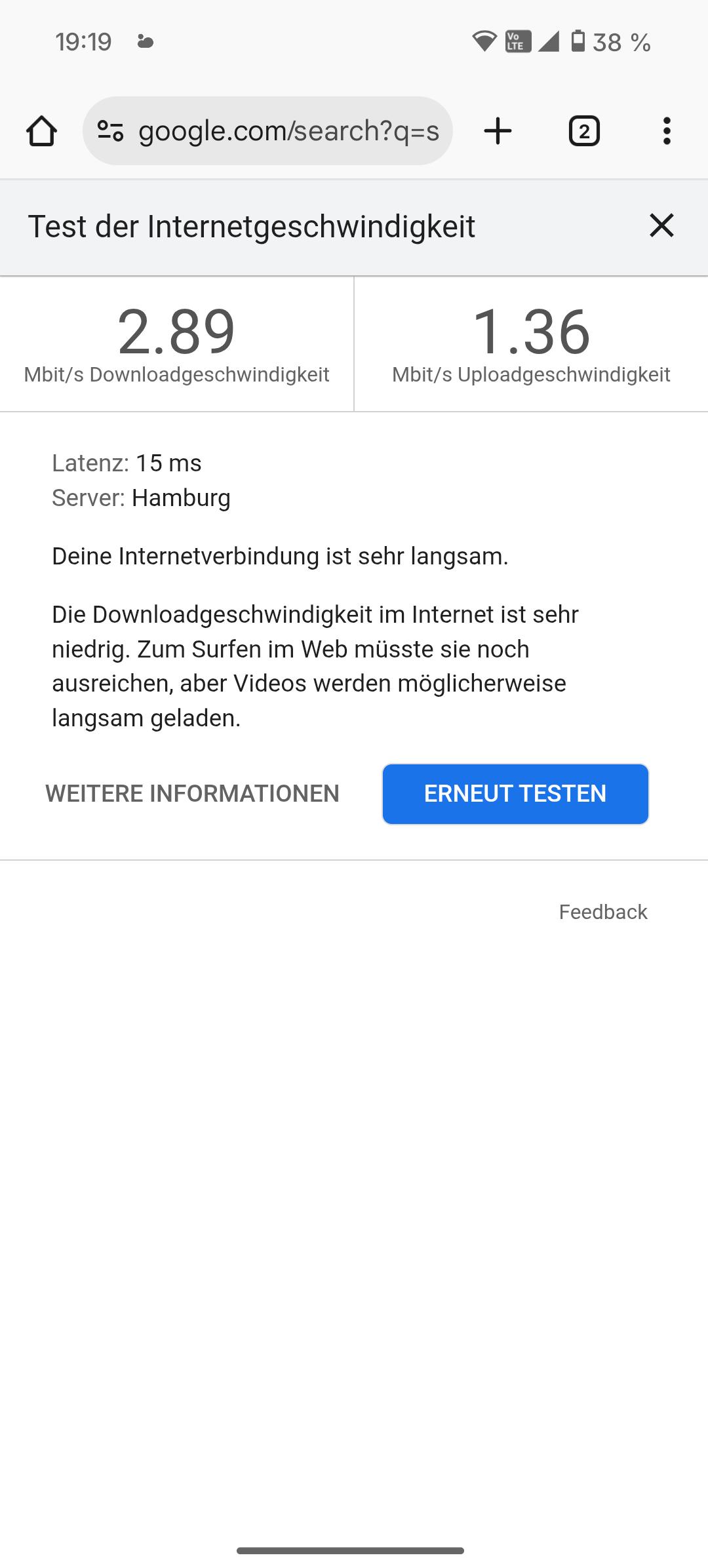Screen dimensions: 708x1568
Task: View site info icon in address bar
Action: click(110, 131)
